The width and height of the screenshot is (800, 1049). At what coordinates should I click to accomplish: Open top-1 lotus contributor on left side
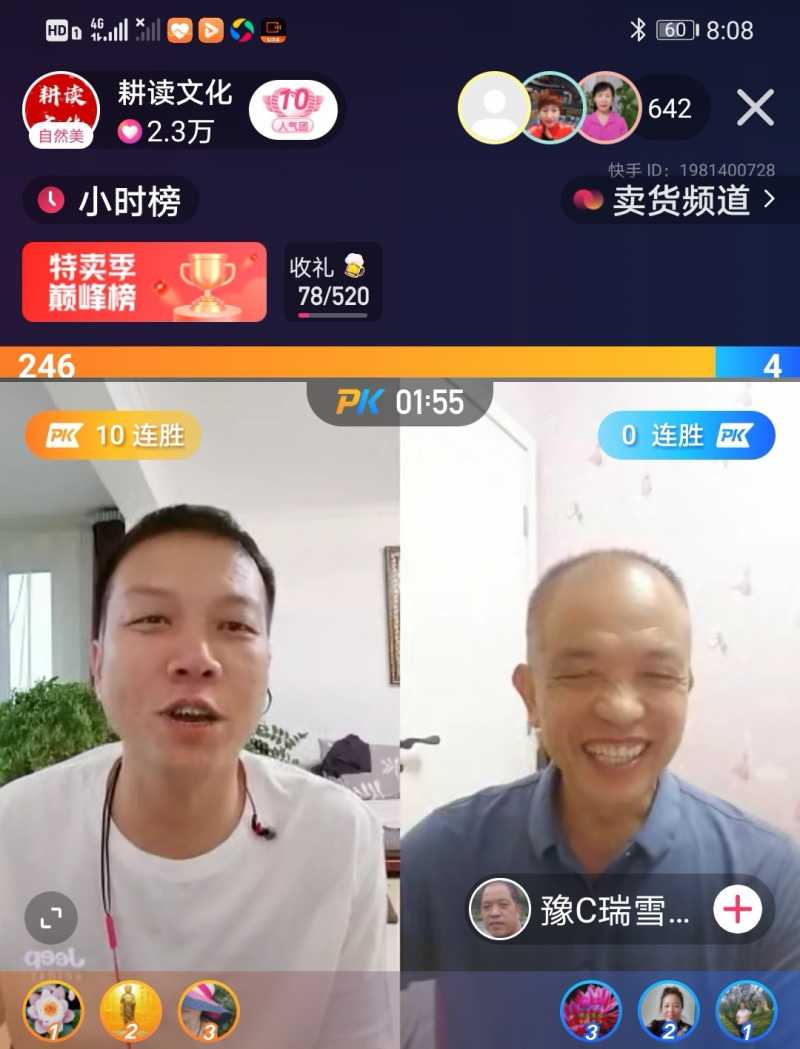(x=53, y=1010)
